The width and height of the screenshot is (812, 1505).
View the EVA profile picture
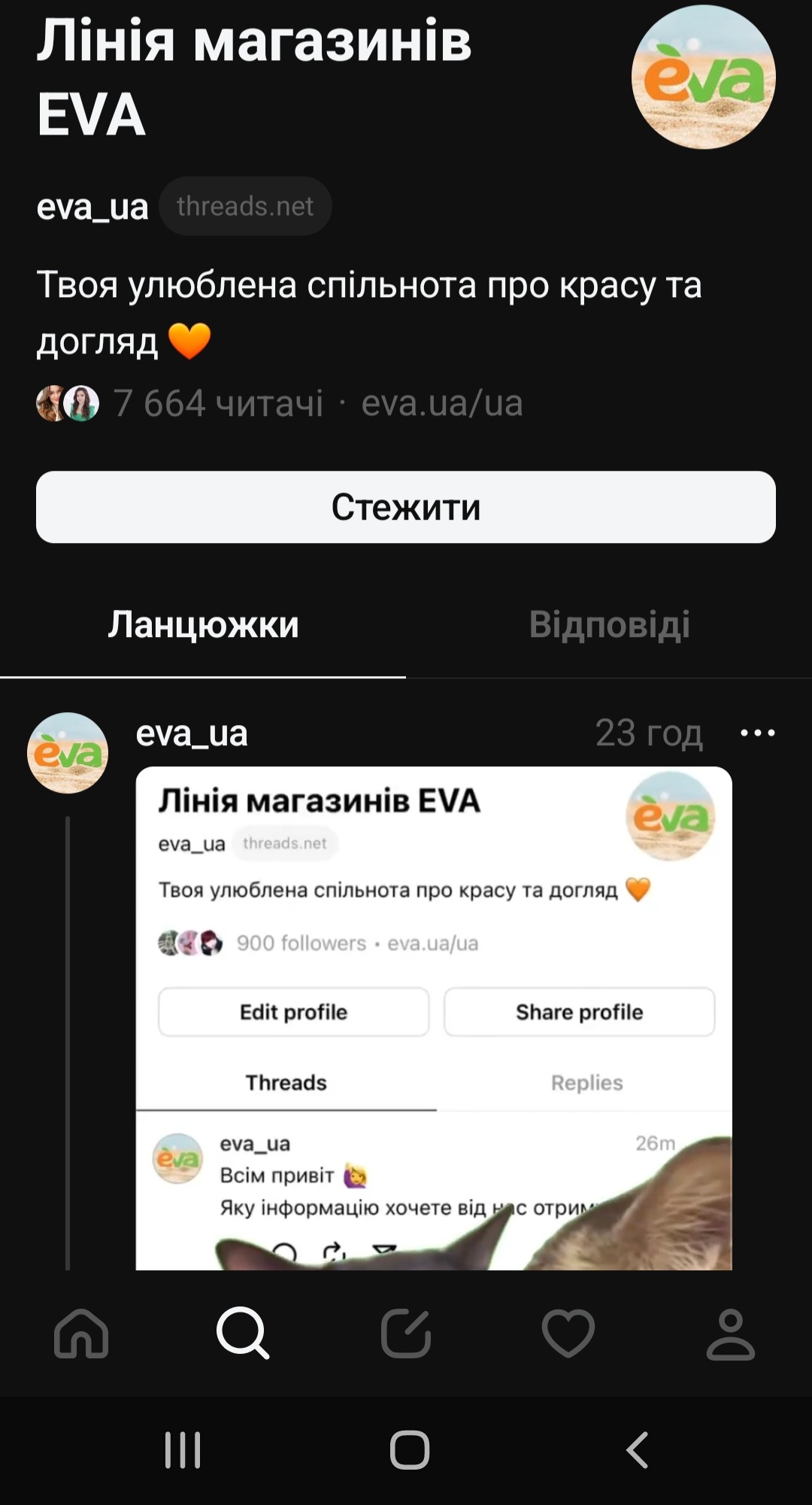click(703, 77)
